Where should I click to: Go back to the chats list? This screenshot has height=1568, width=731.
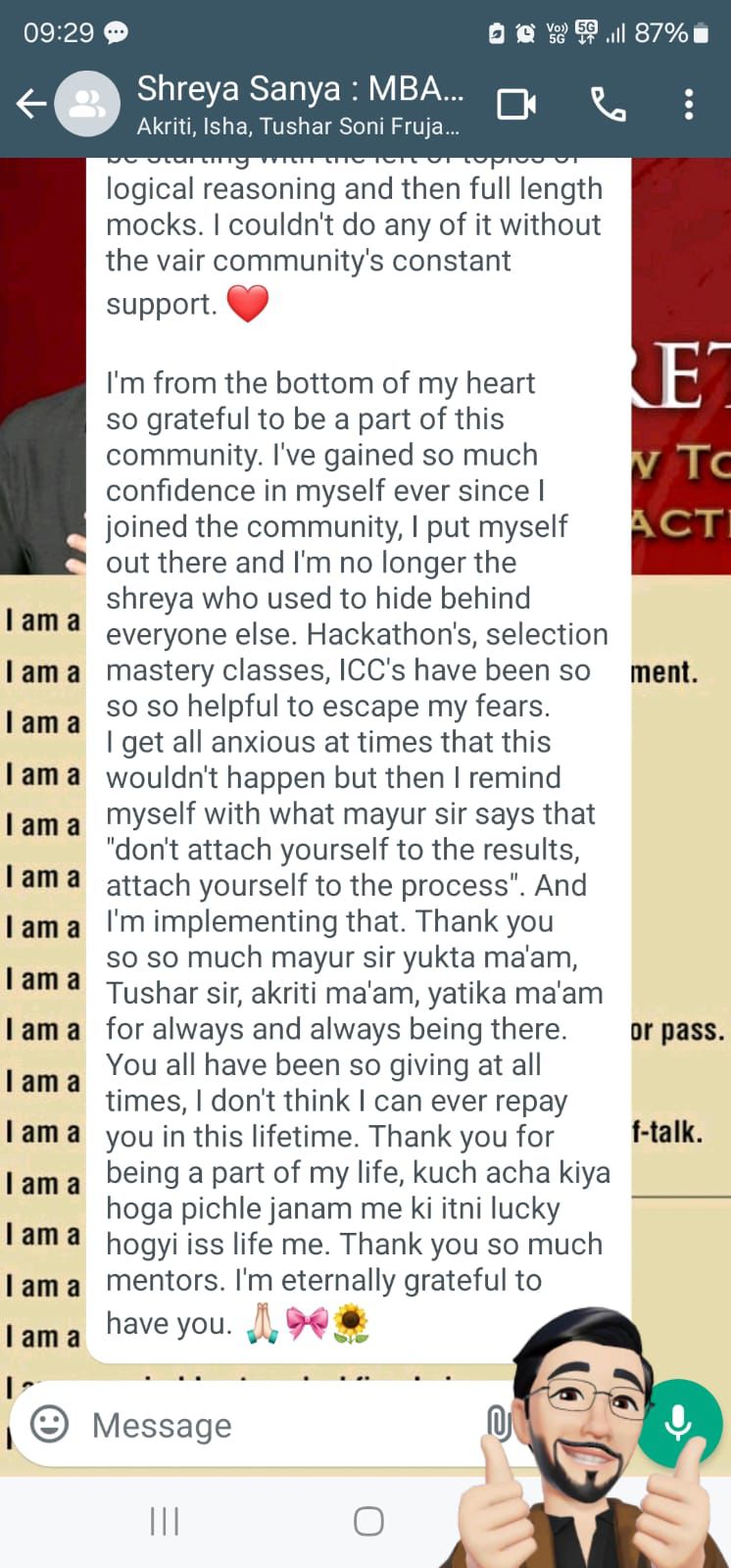point(30,104)
